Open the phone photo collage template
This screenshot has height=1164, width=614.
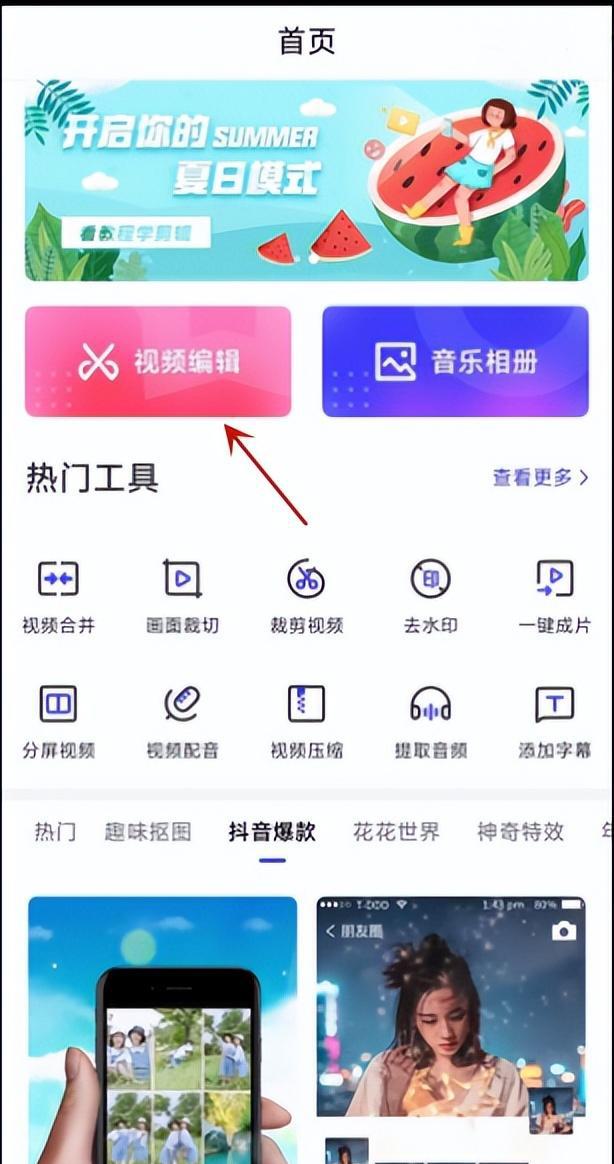point(162,1030)
